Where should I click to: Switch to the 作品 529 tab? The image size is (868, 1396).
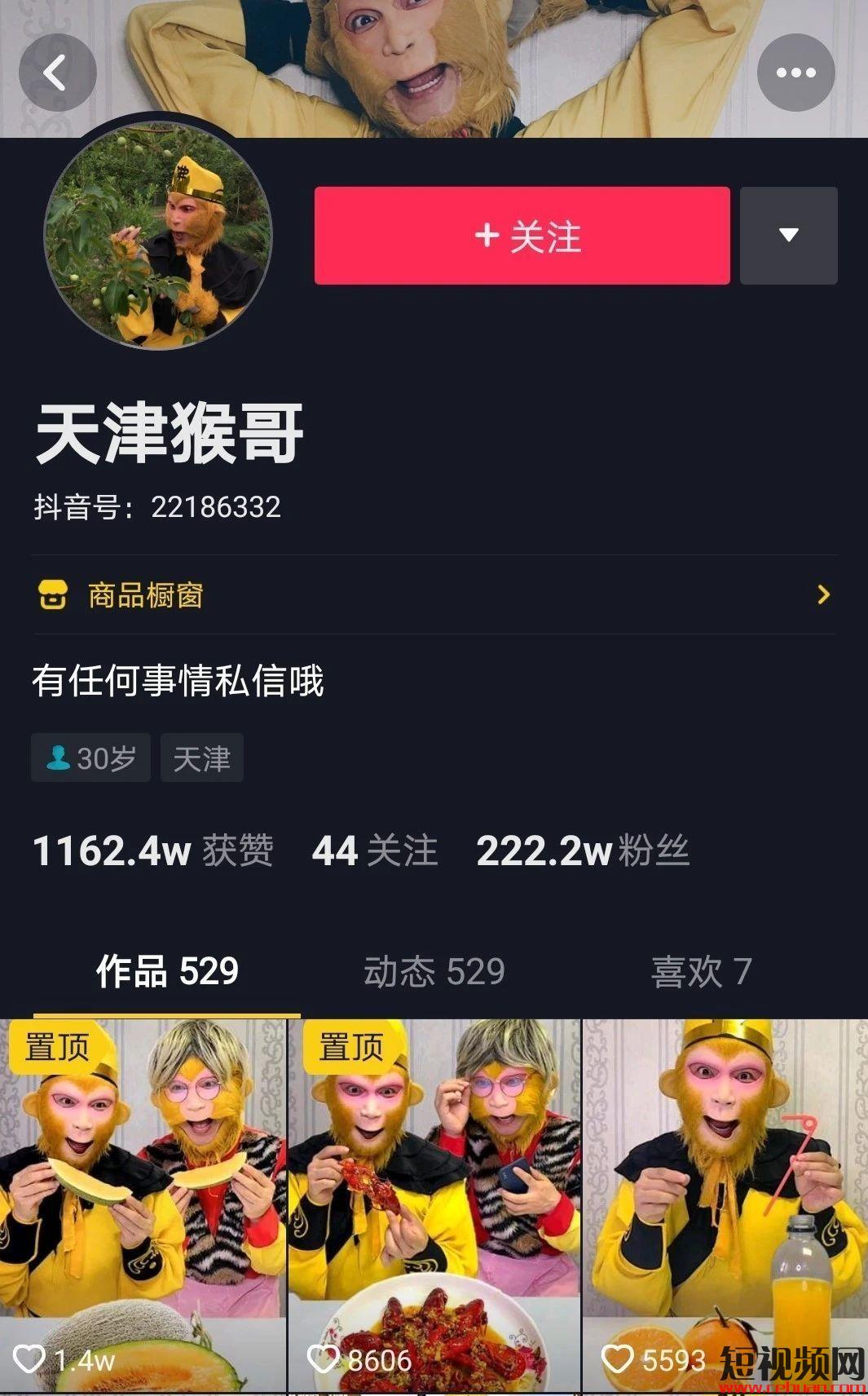(x=167, y=971)
